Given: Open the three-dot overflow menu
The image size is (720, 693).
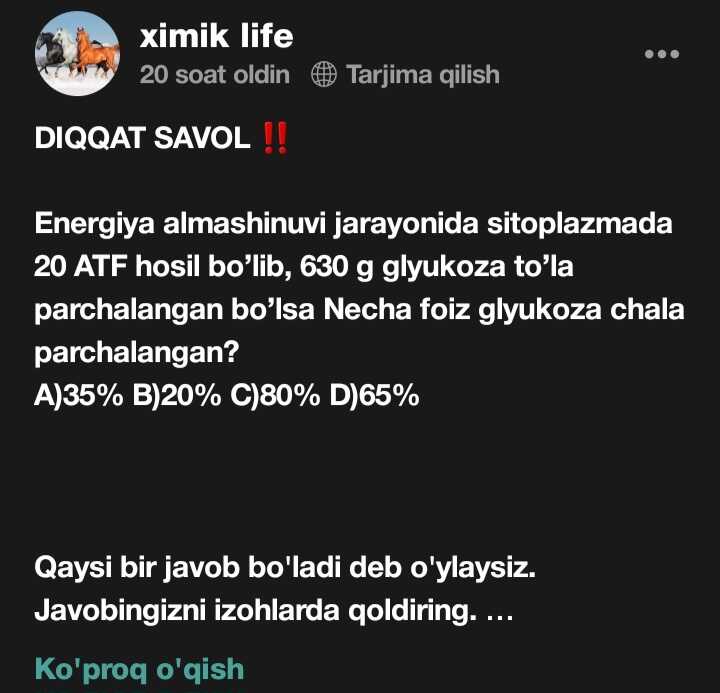Looking at the screenshot, I should tap(662, 54).
